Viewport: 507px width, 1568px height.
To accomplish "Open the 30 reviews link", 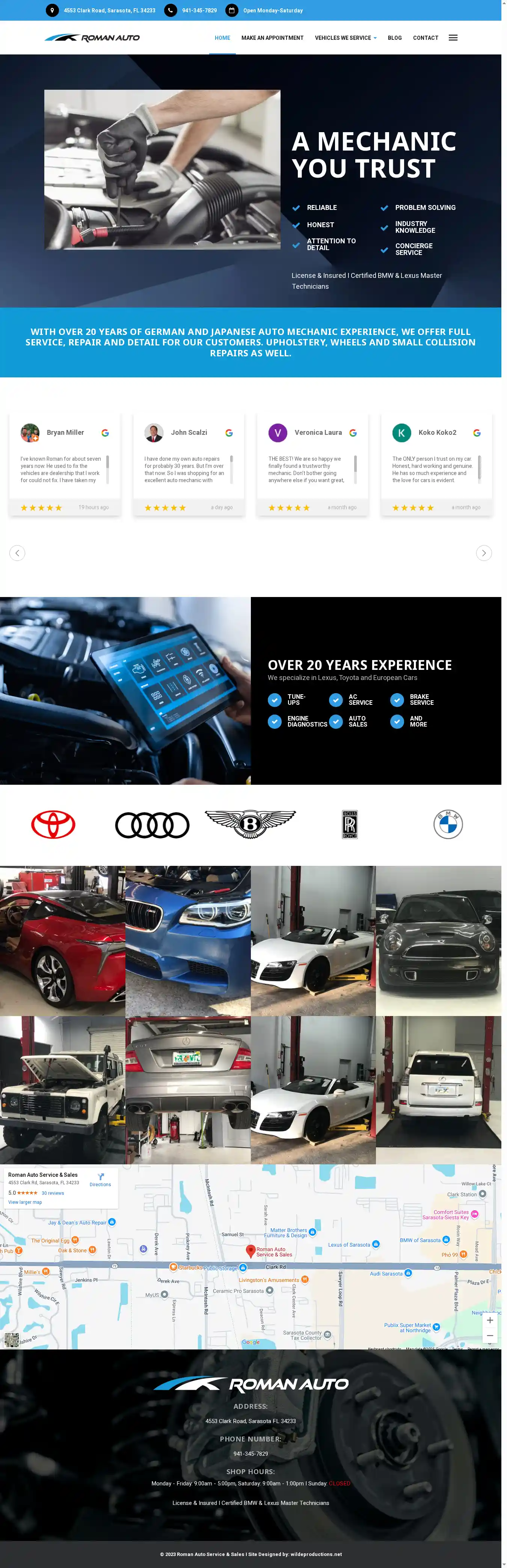I will 52,1193.
